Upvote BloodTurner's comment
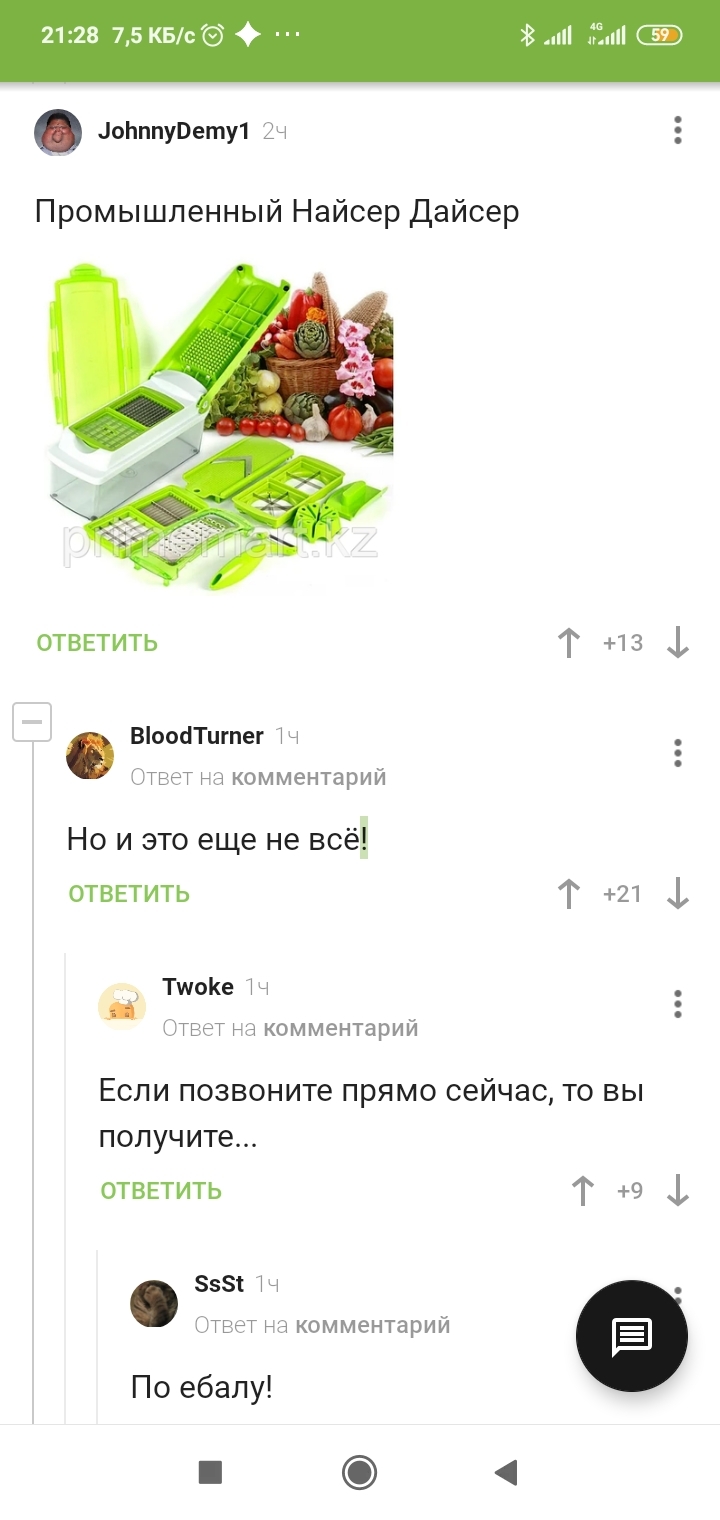 [569, 893]
